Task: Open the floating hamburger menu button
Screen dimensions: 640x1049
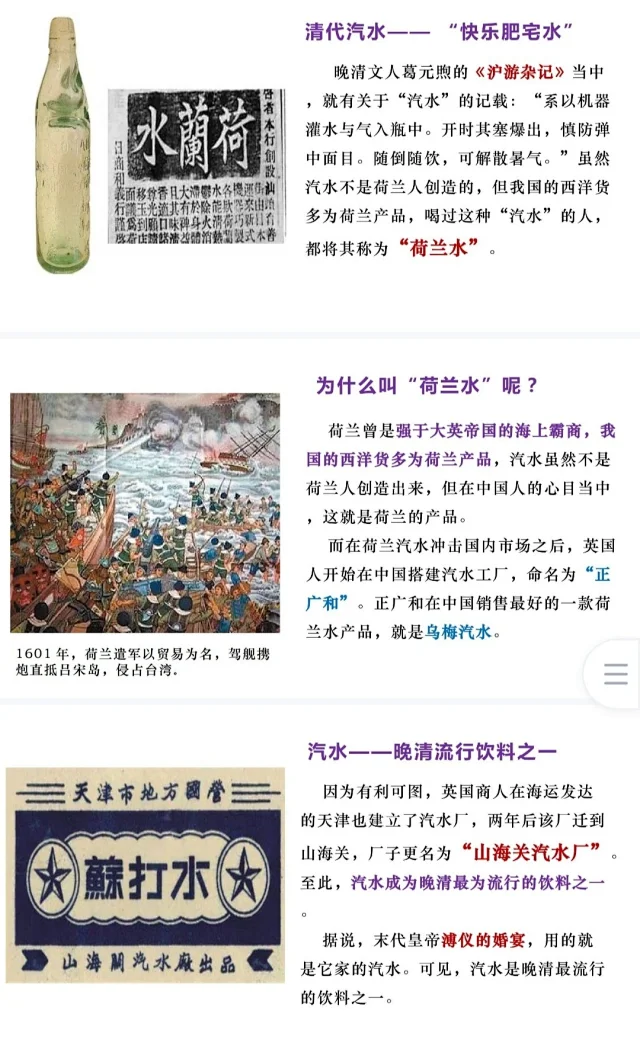Action: coord(615,674)
